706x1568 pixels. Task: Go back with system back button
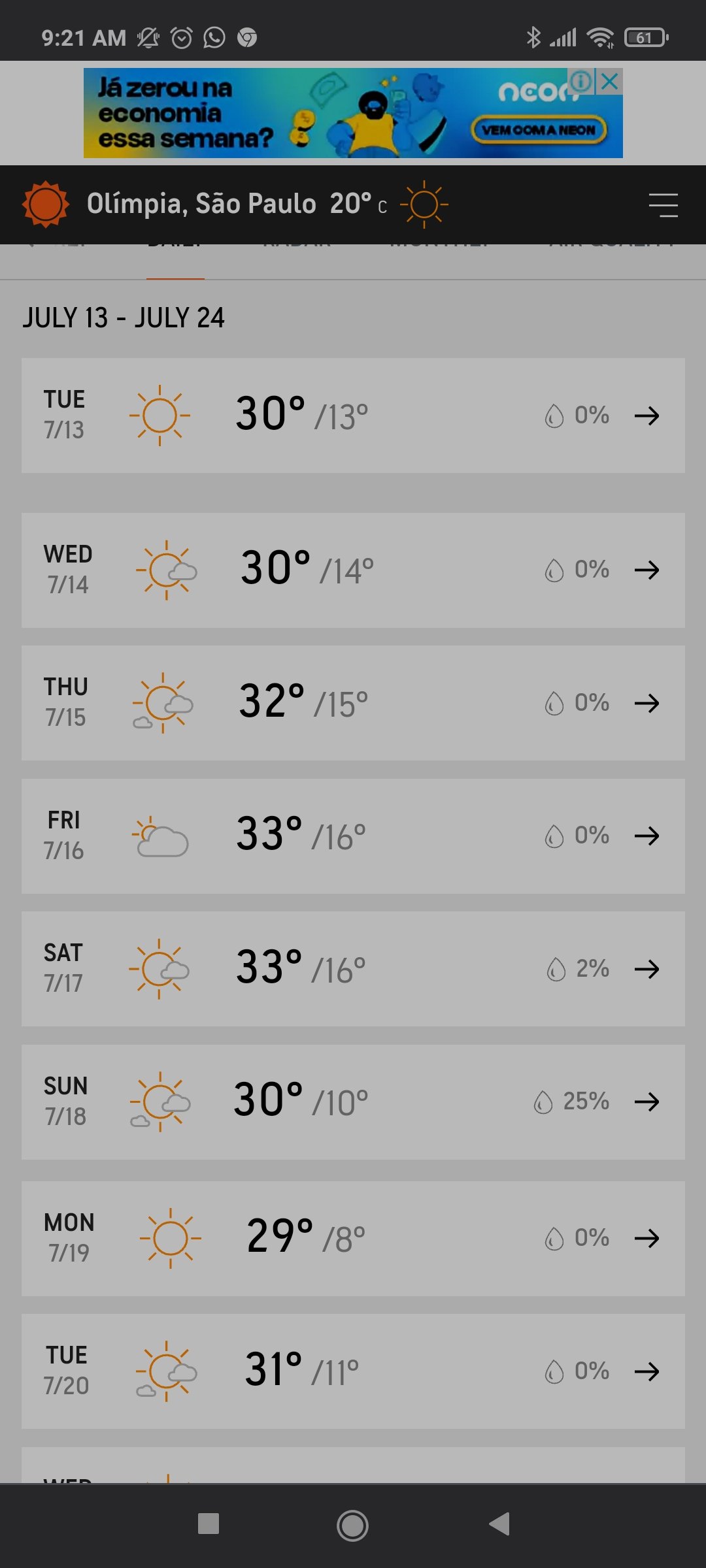(x=499, y=1524)
